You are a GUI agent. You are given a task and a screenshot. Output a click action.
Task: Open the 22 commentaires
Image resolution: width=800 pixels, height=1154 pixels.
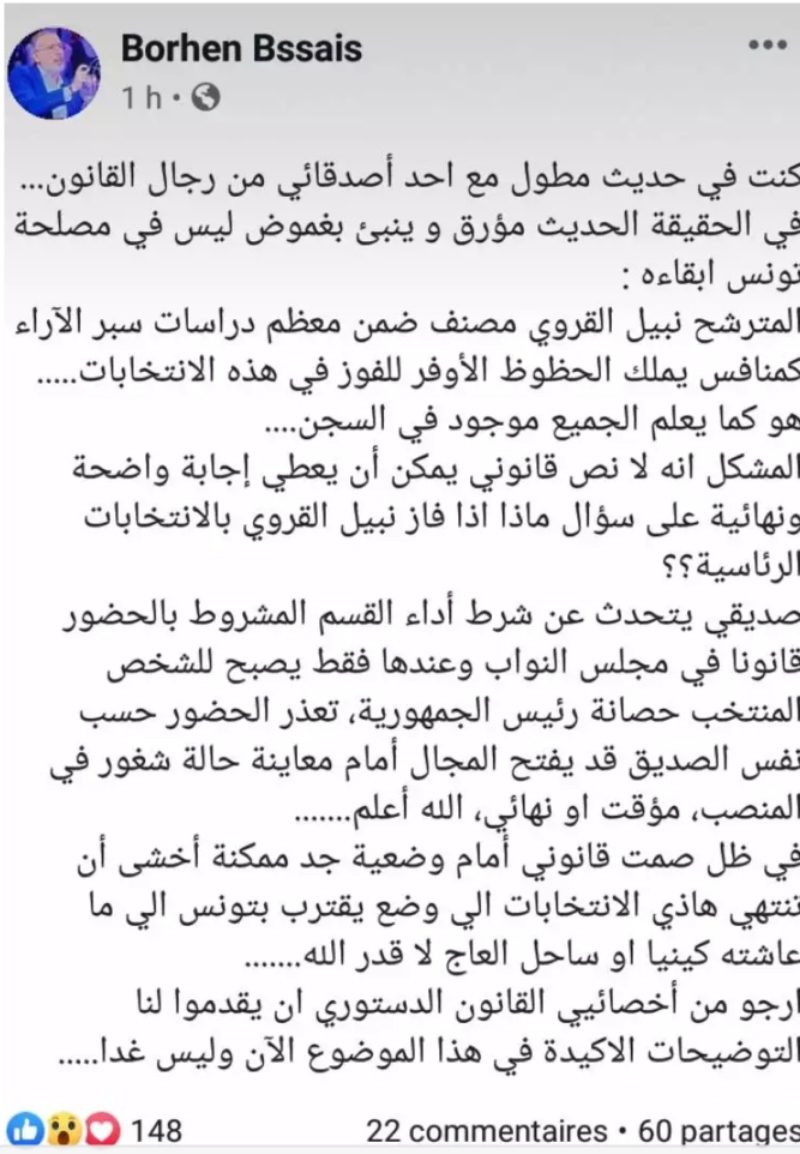487,1130
